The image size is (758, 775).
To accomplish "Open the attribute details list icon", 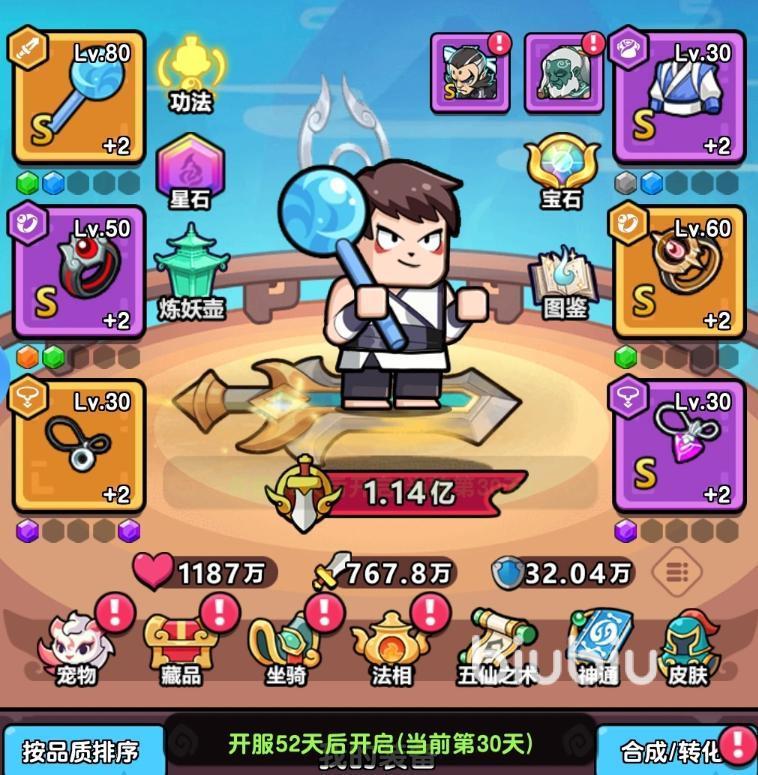I will coord(677,572).
